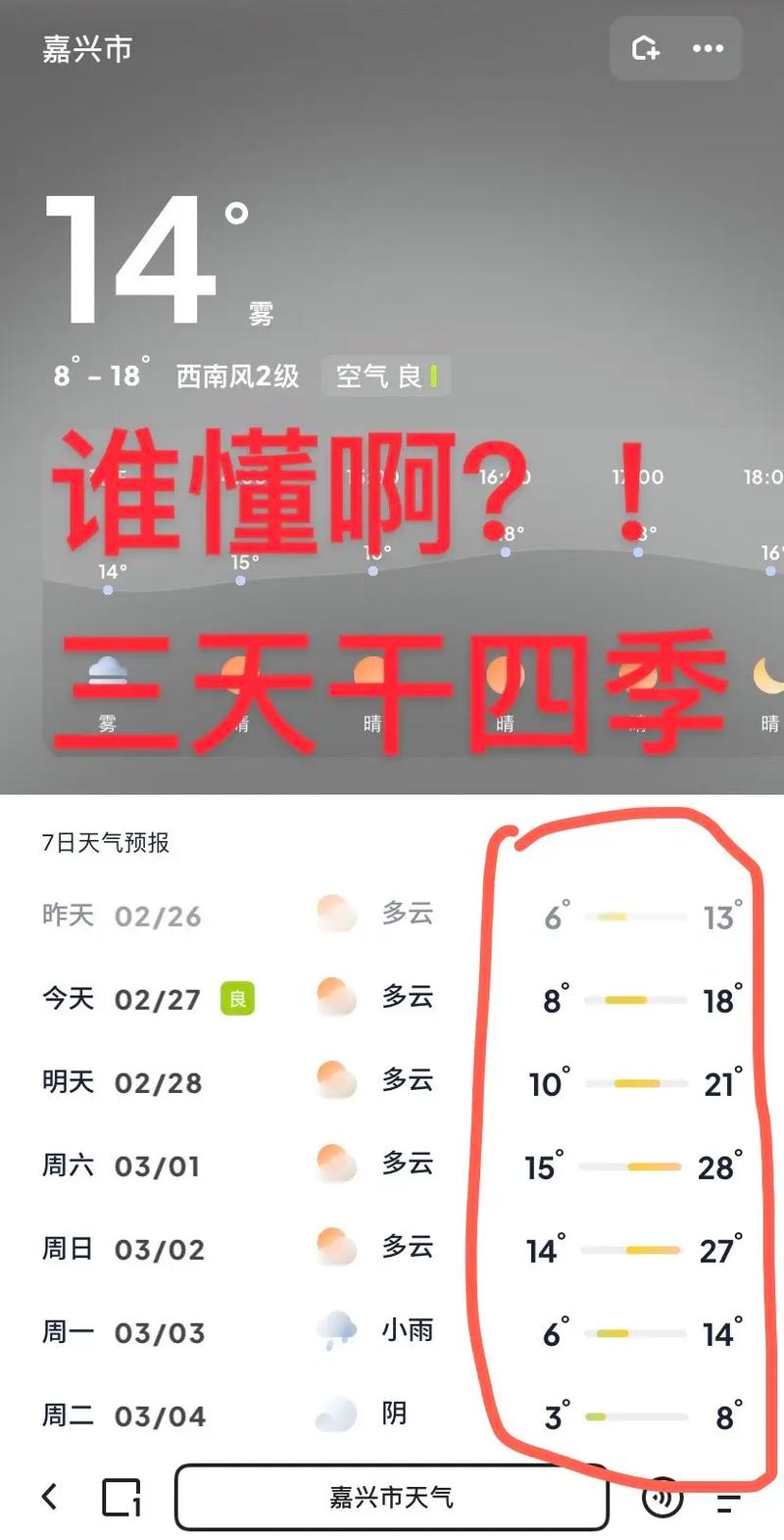The image size is (784, 1540).
Task: Tap the 嘉兴市天气 search bar
Action: (x=390, y=1497)
